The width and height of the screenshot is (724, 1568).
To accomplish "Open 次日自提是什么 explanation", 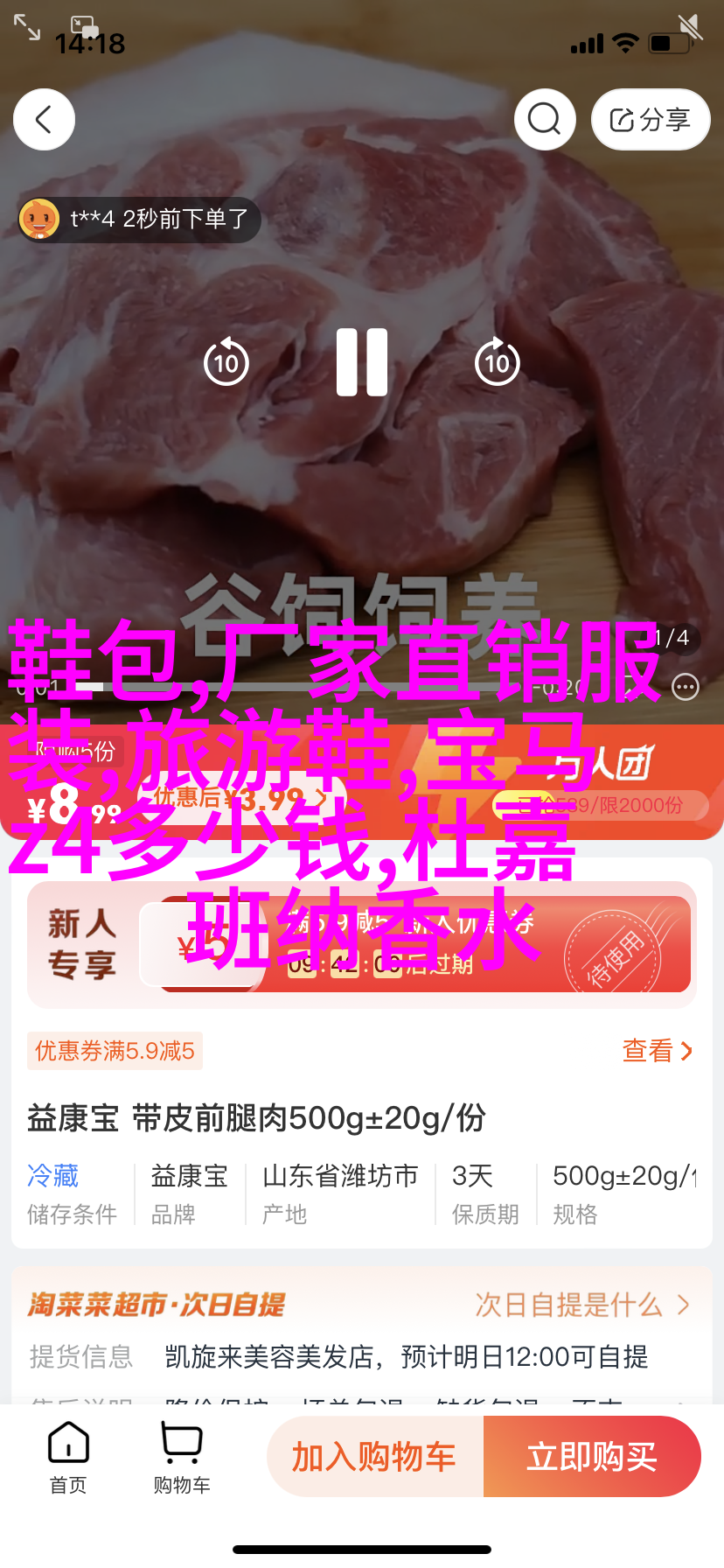I will (581, 1305).
